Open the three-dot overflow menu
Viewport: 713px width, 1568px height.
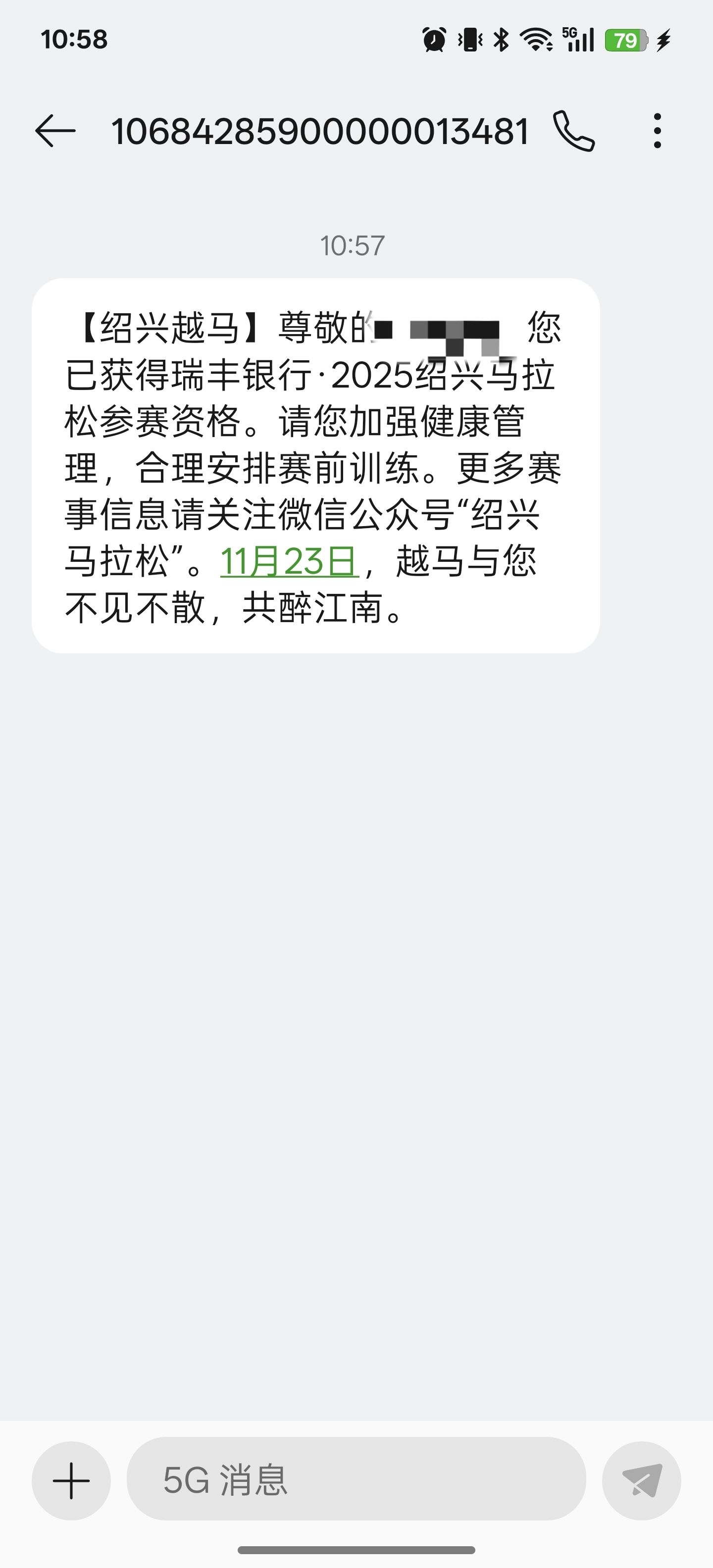click(657, 131)
